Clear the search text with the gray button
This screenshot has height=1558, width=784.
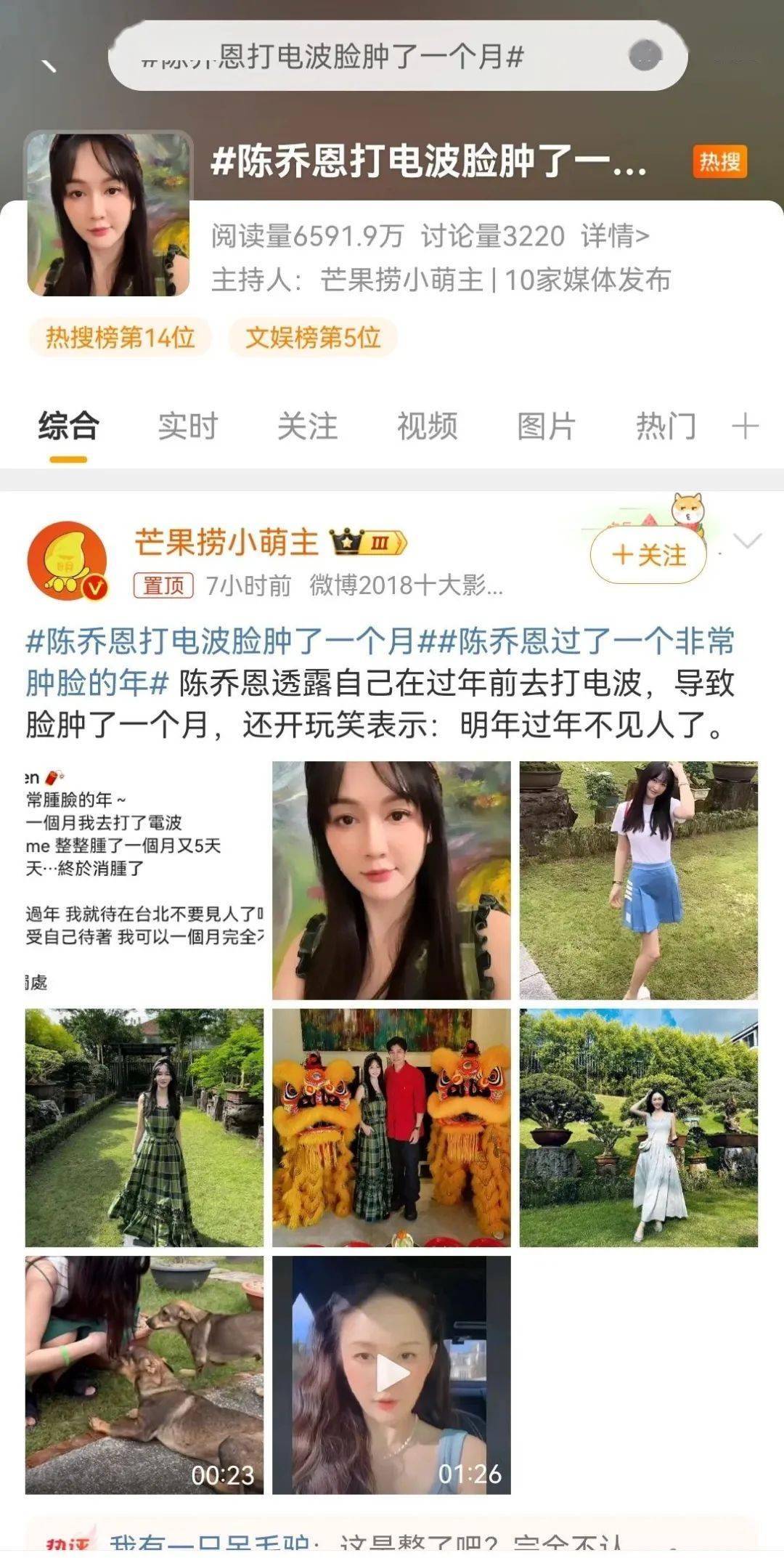645,55
